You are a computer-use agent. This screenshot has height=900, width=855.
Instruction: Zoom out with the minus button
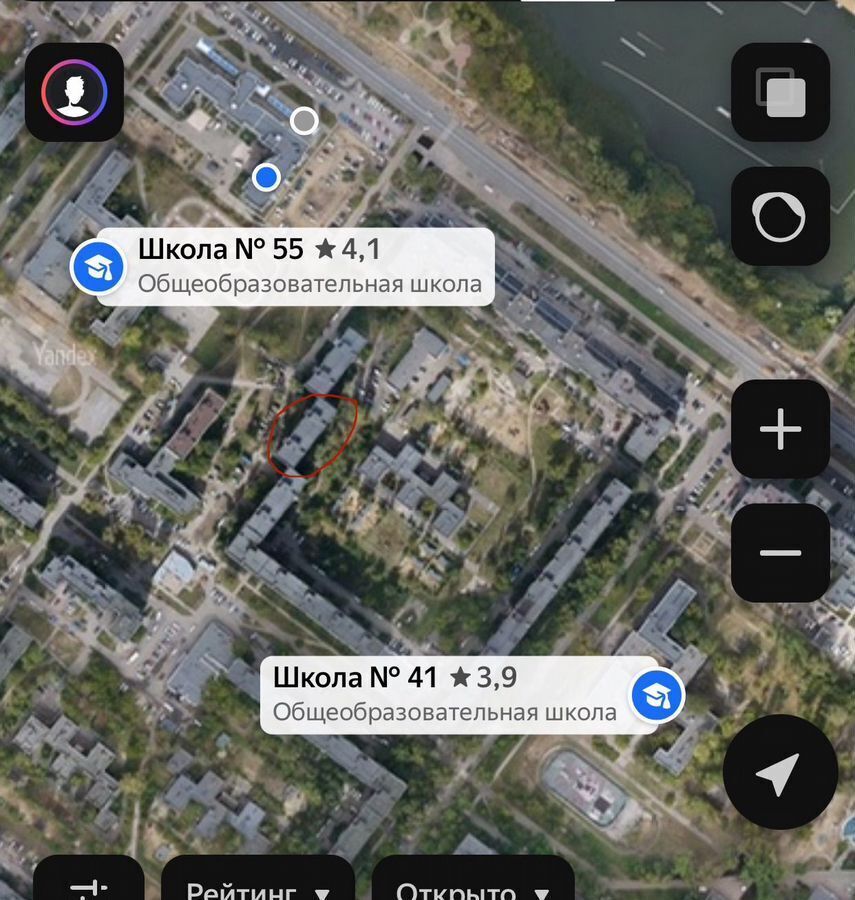[780, 553]
